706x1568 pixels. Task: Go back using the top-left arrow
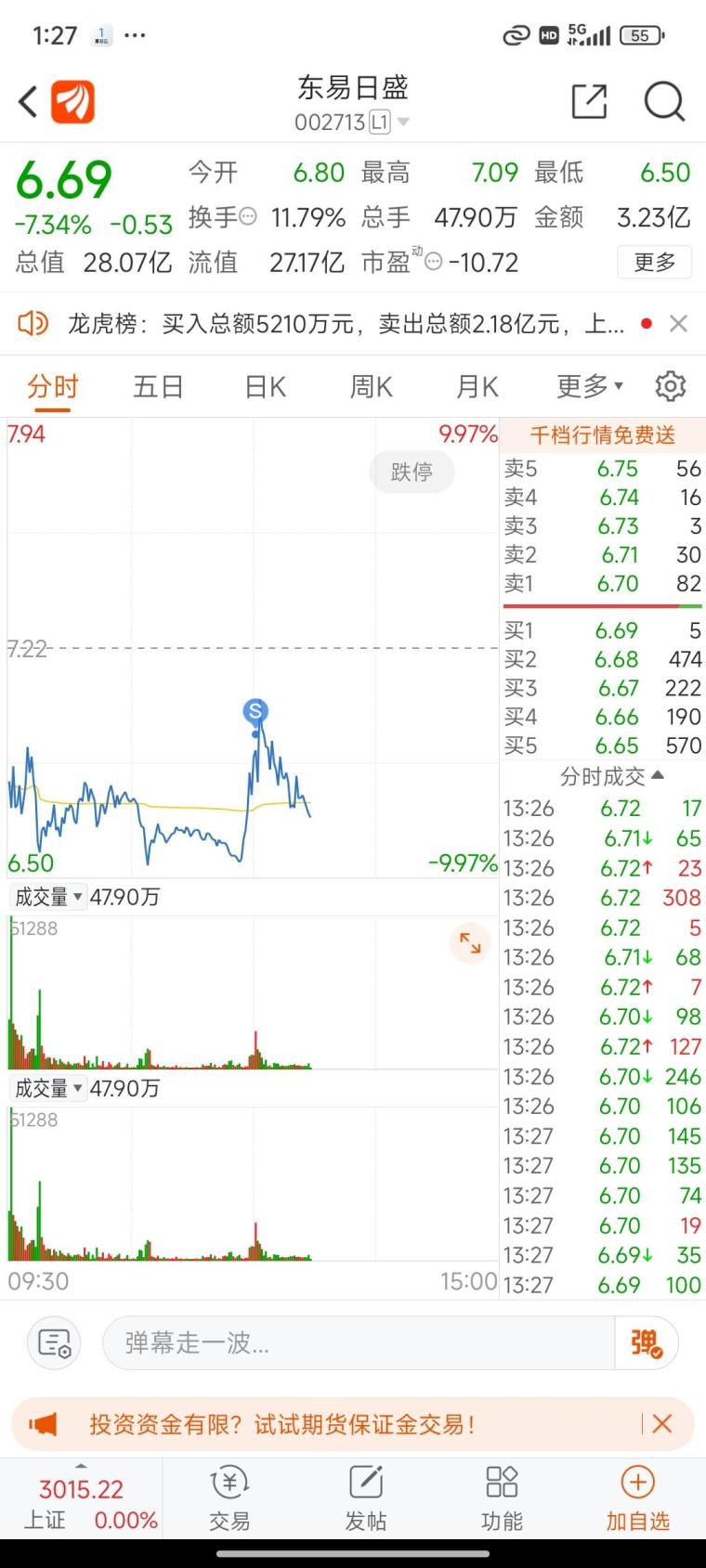[x=28, y=101]
